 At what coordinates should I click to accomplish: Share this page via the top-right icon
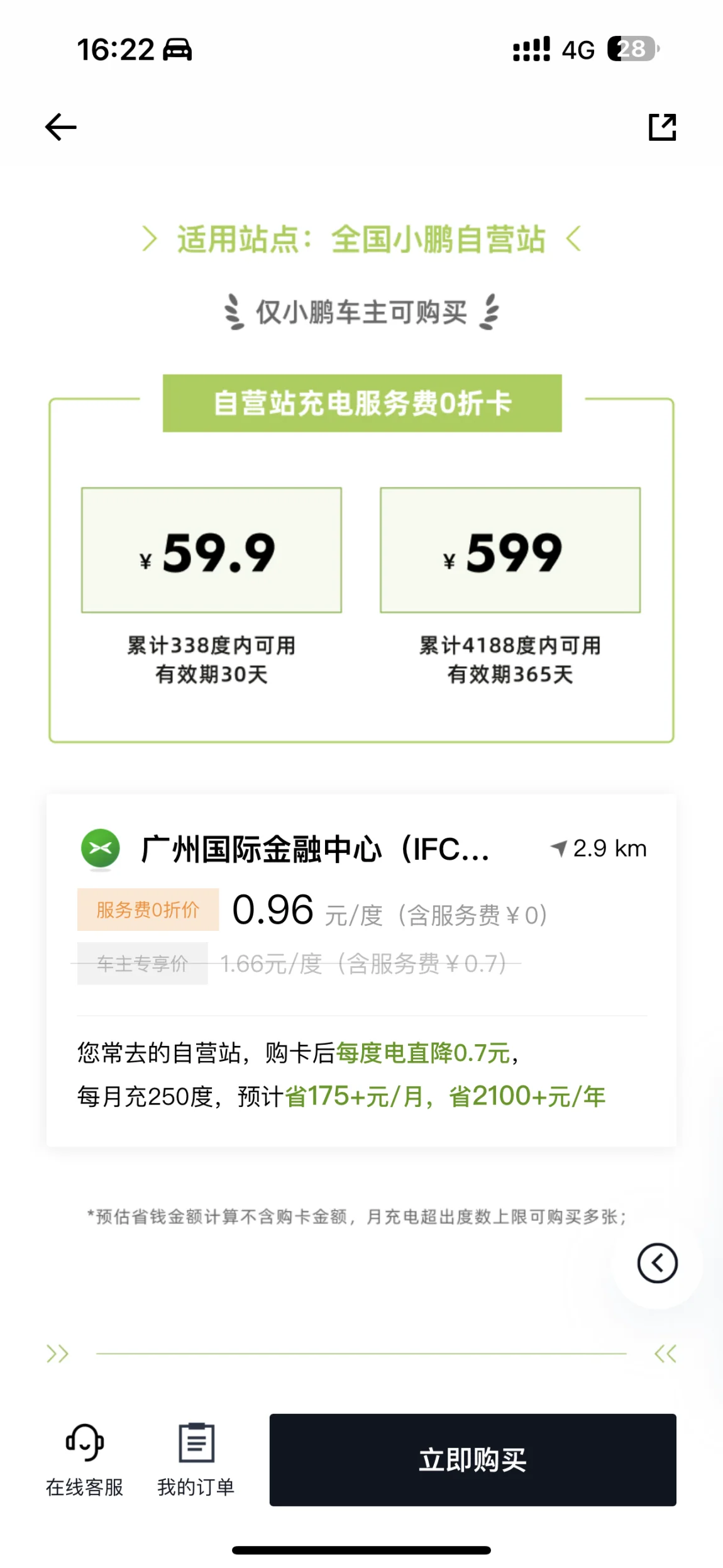662,127
